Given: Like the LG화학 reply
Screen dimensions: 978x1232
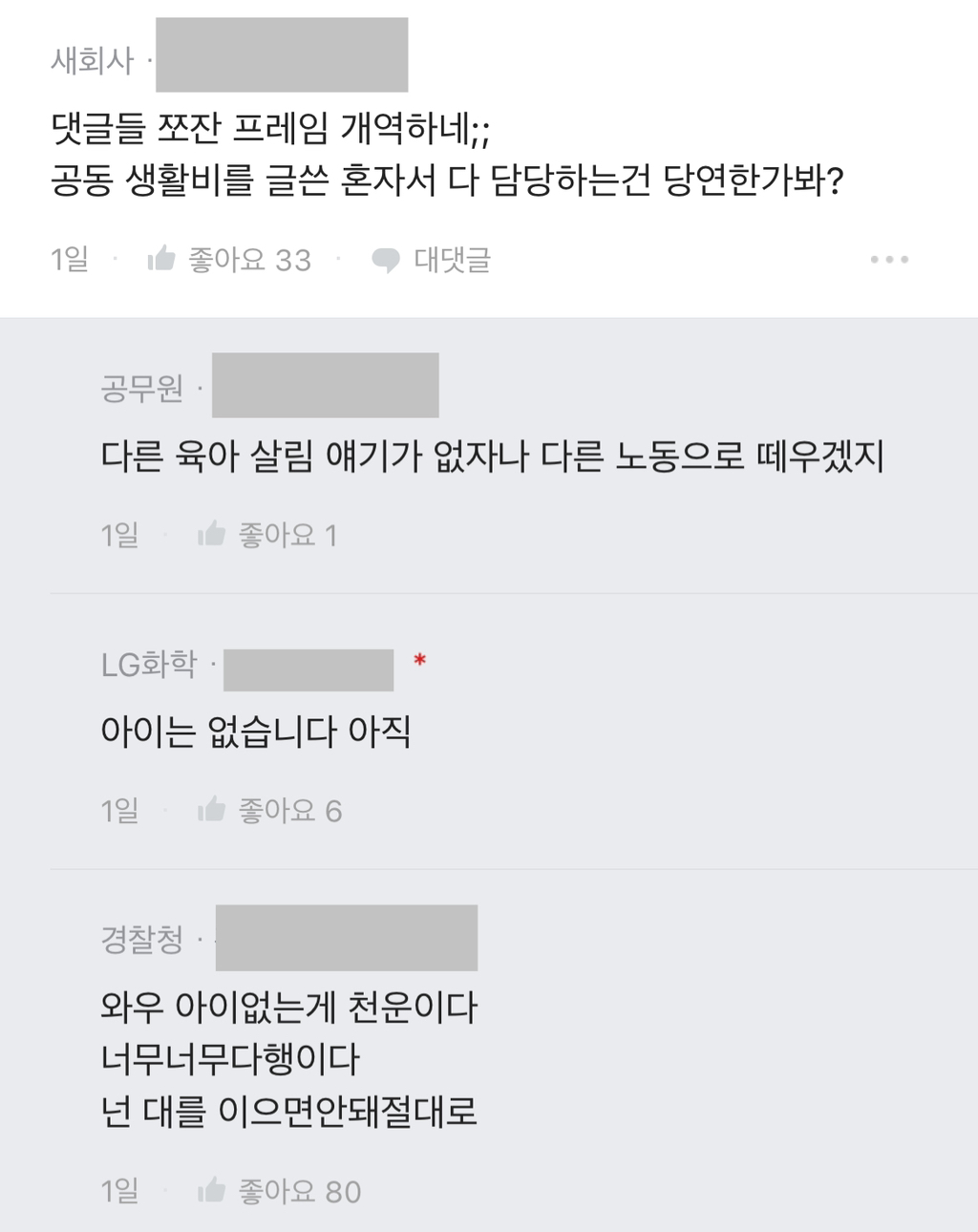Looking at the screenshot, I should (212, 811).
